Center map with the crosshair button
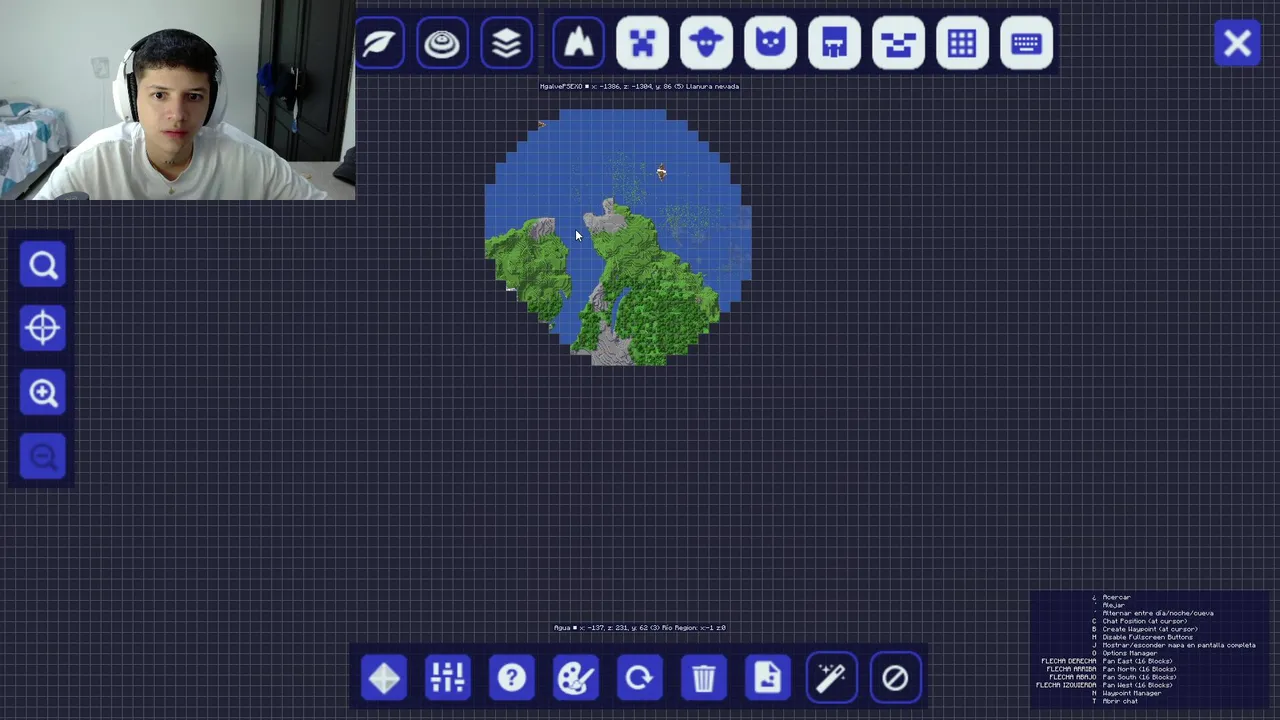This screenshot has width=1280, height=720. click(43, 329)
